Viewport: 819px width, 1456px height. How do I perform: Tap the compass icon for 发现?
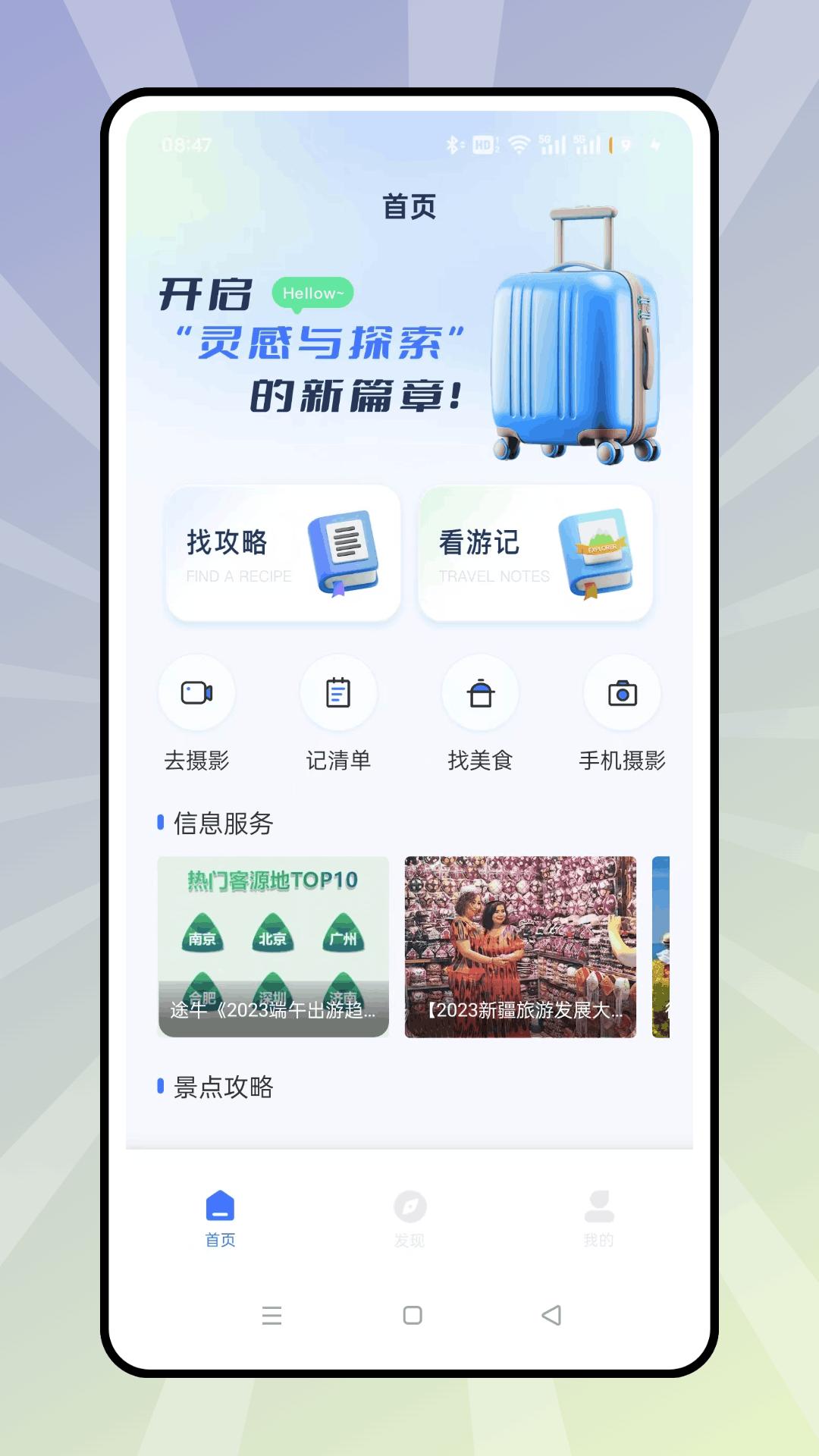(x=410, y=1206)
